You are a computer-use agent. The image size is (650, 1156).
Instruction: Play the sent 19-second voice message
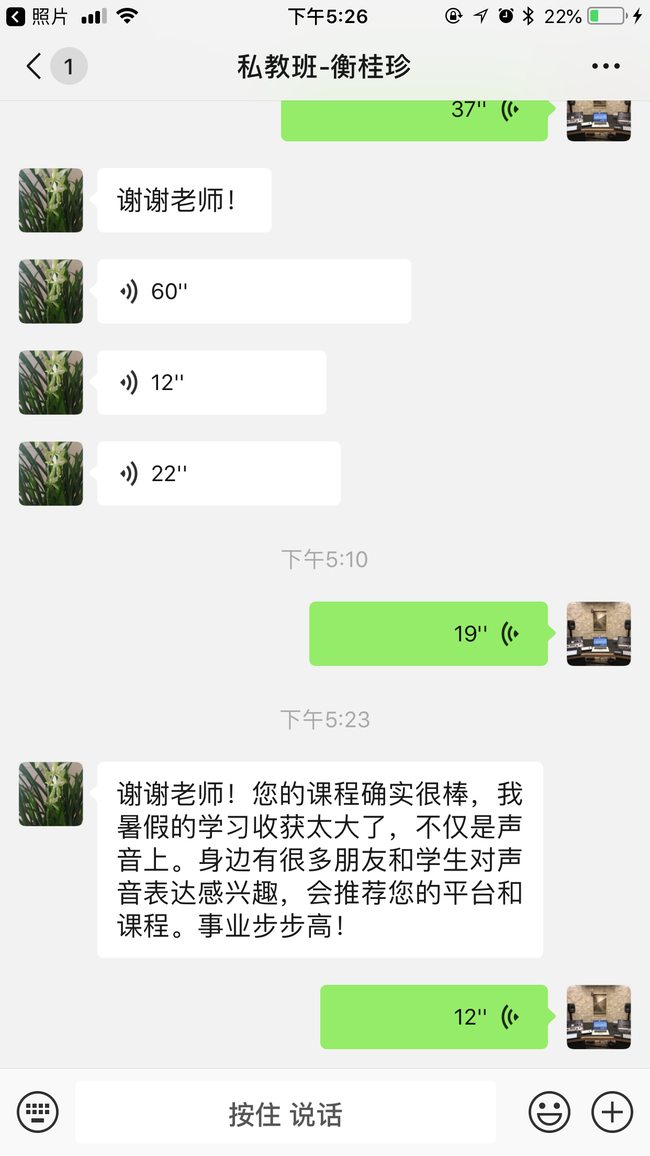(428, 633)
